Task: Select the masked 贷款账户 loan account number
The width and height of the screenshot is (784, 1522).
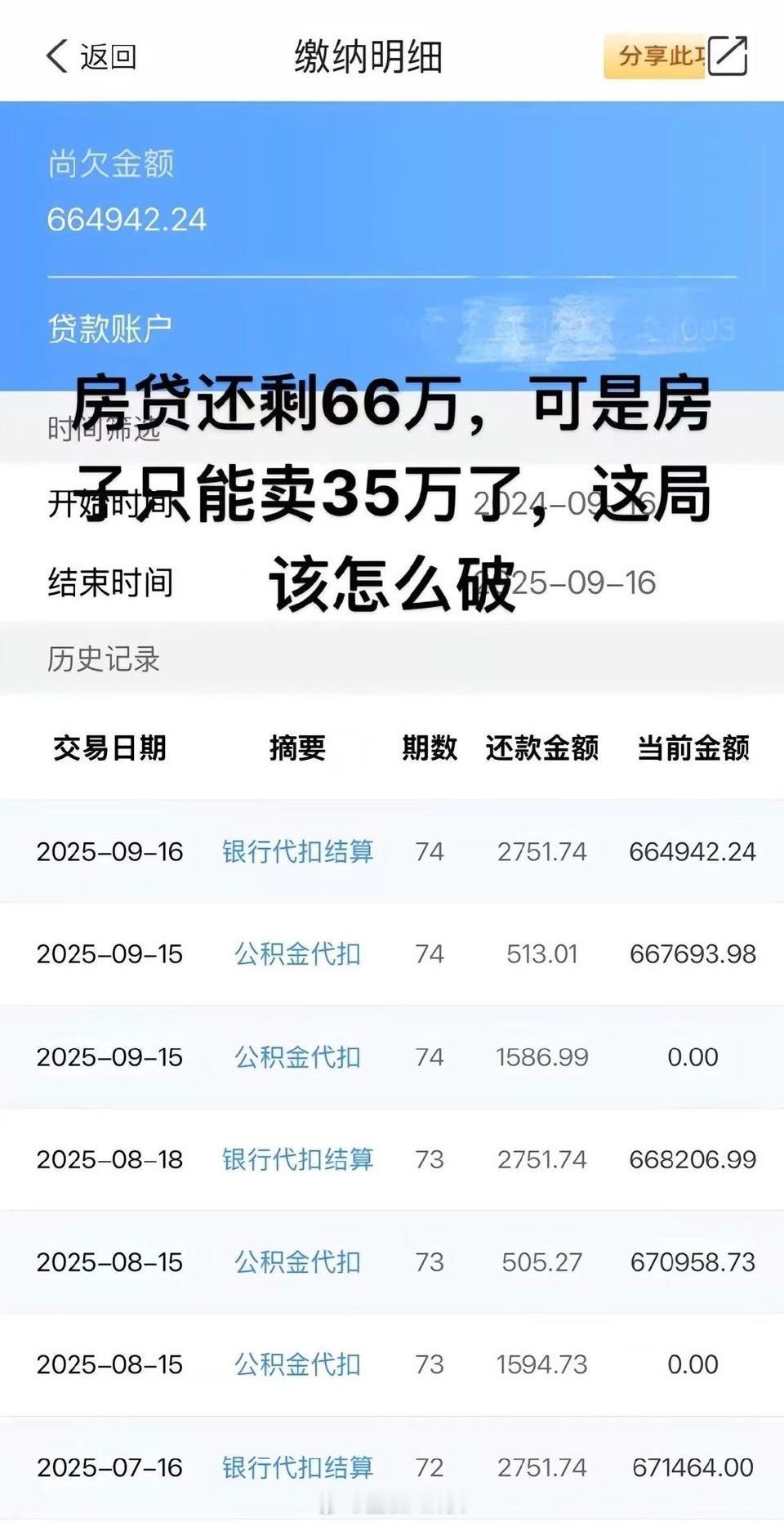Action: pyautogui.click(x=572, y=327)
